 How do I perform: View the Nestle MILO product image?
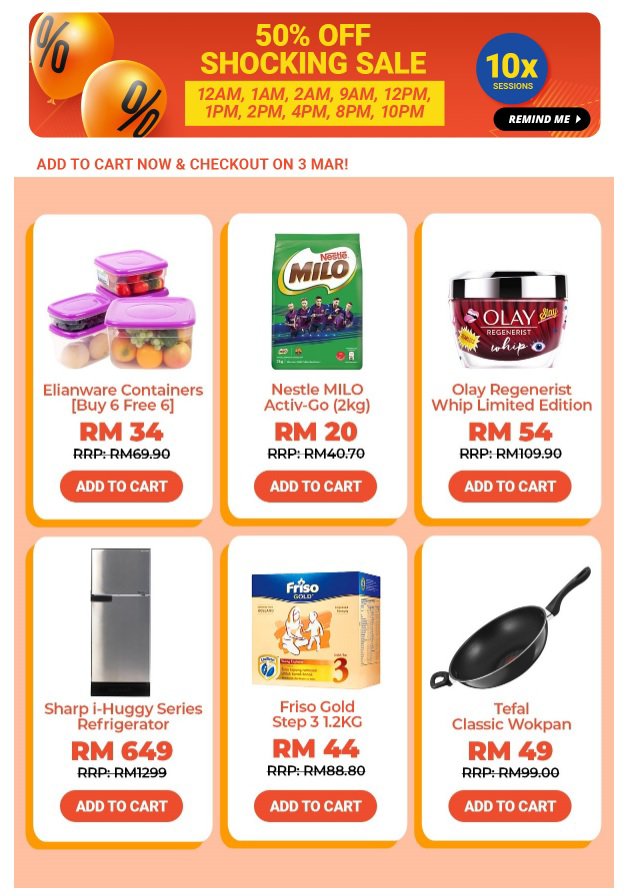click(316, 302)
